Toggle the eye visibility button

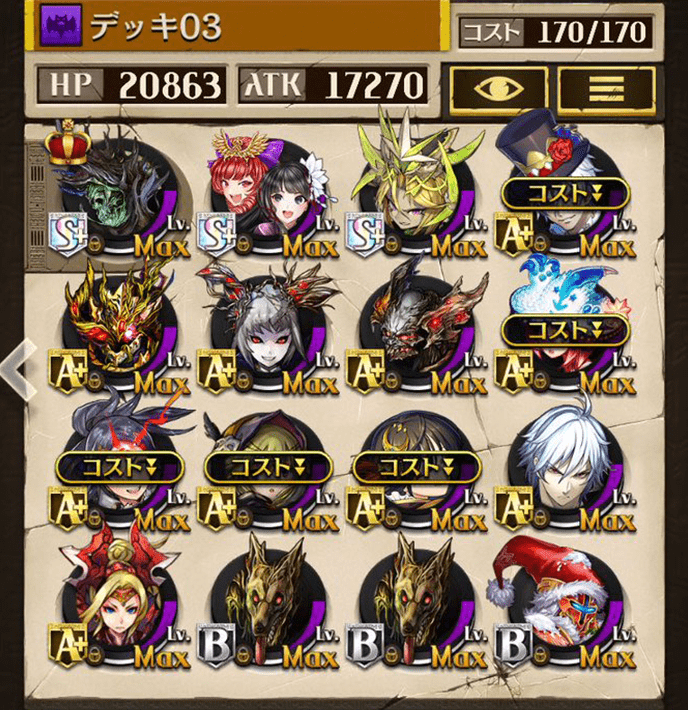(498, 89)
